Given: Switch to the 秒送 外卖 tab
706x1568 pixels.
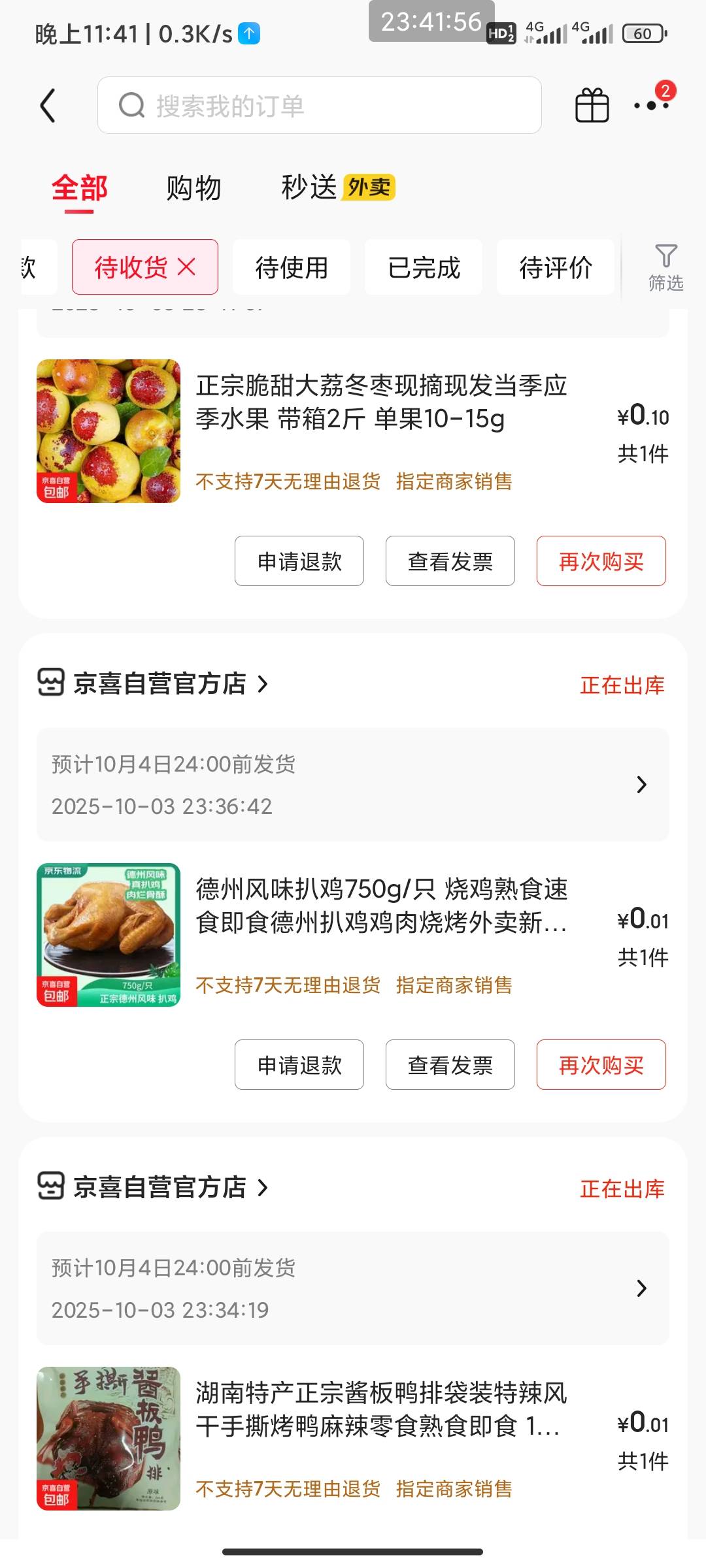Looking at the screenshot, I should pos(337,188).
